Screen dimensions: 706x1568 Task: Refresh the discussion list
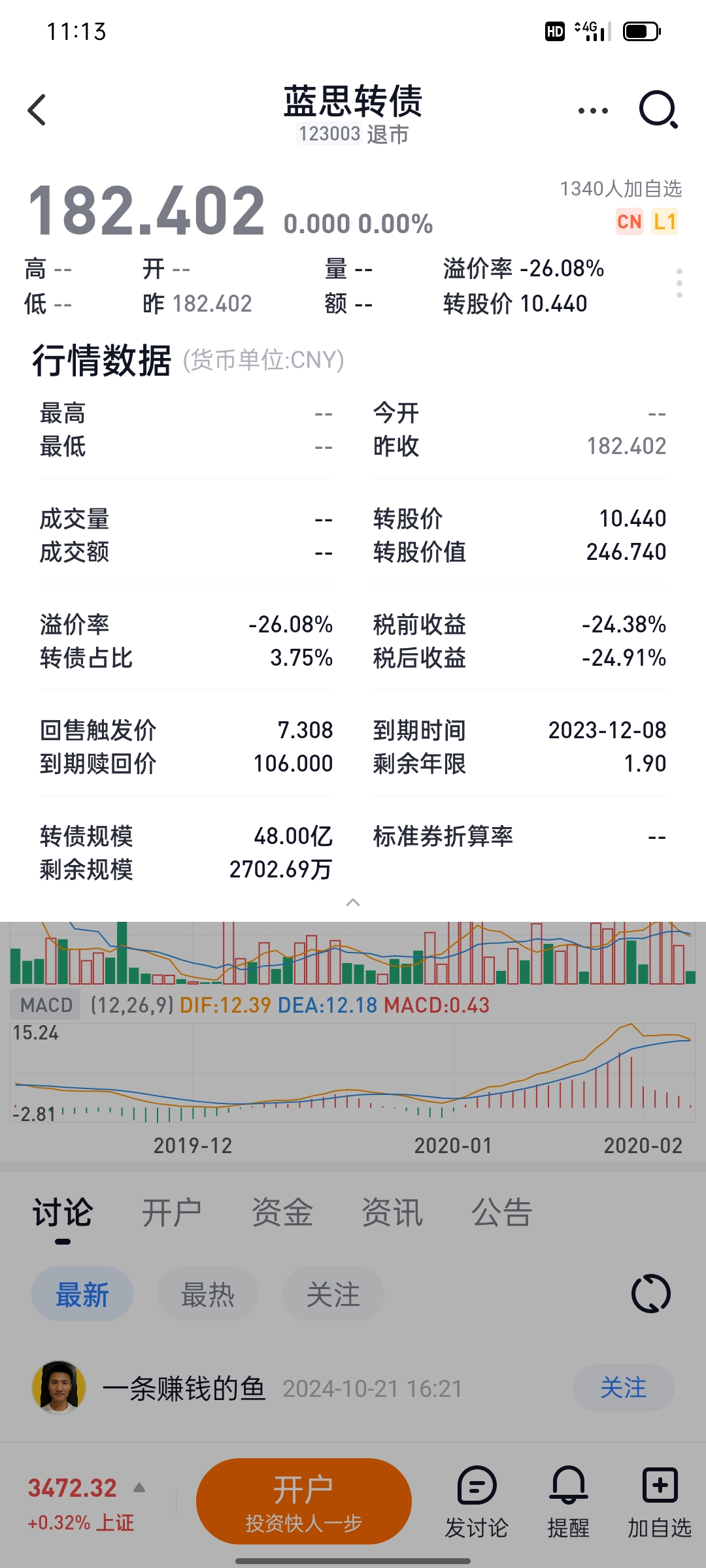click(651, 1294)
